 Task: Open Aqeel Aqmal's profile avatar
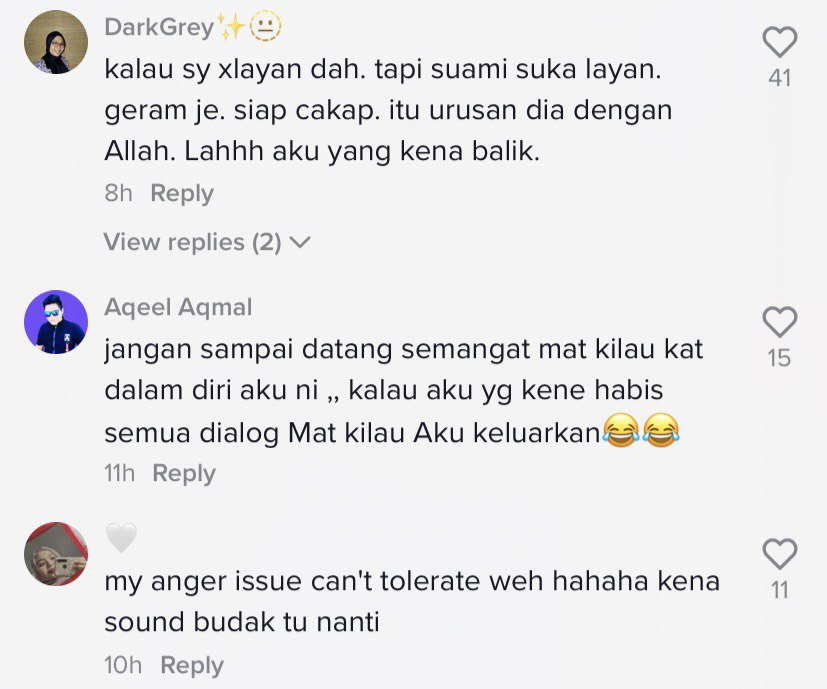click(55, 322)
